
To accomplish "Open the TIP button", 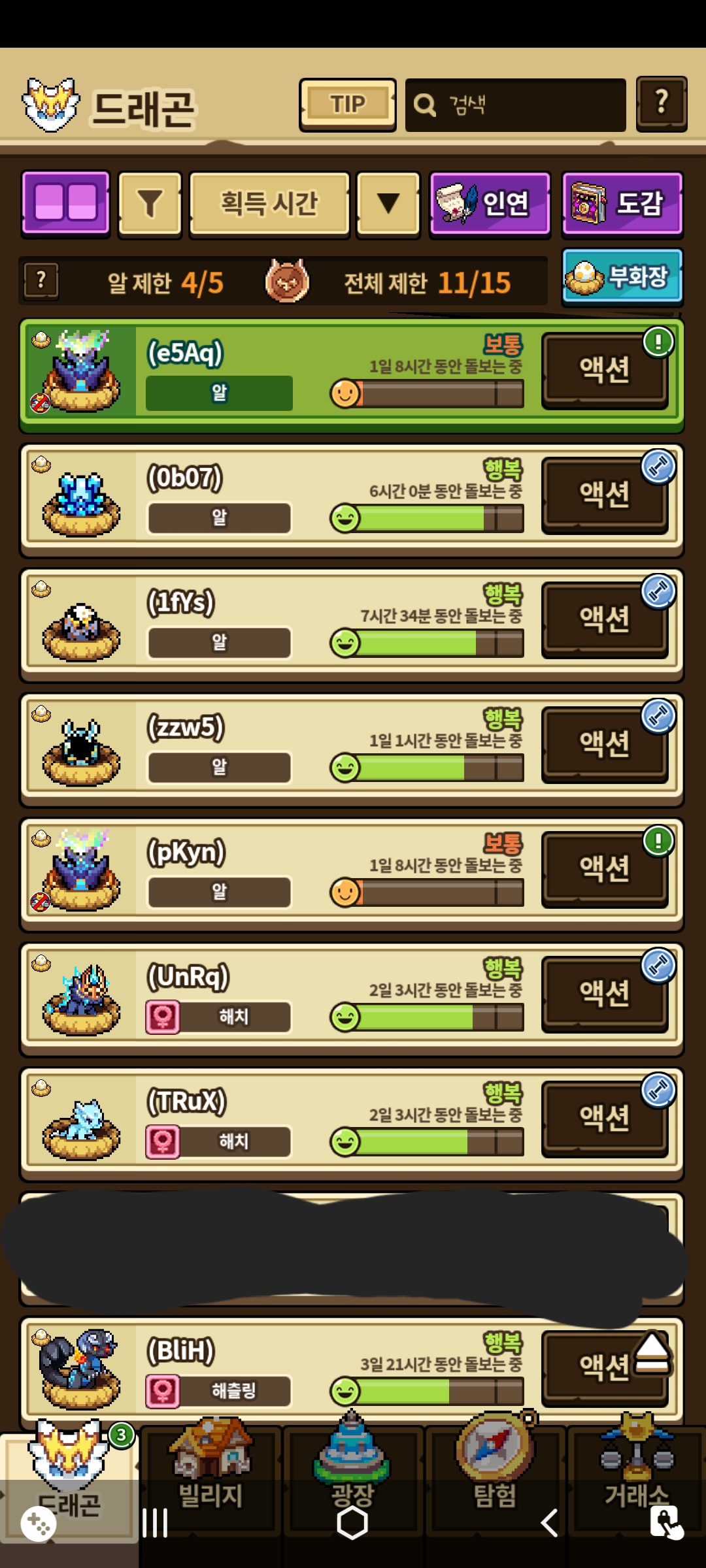I will (347, 105).
